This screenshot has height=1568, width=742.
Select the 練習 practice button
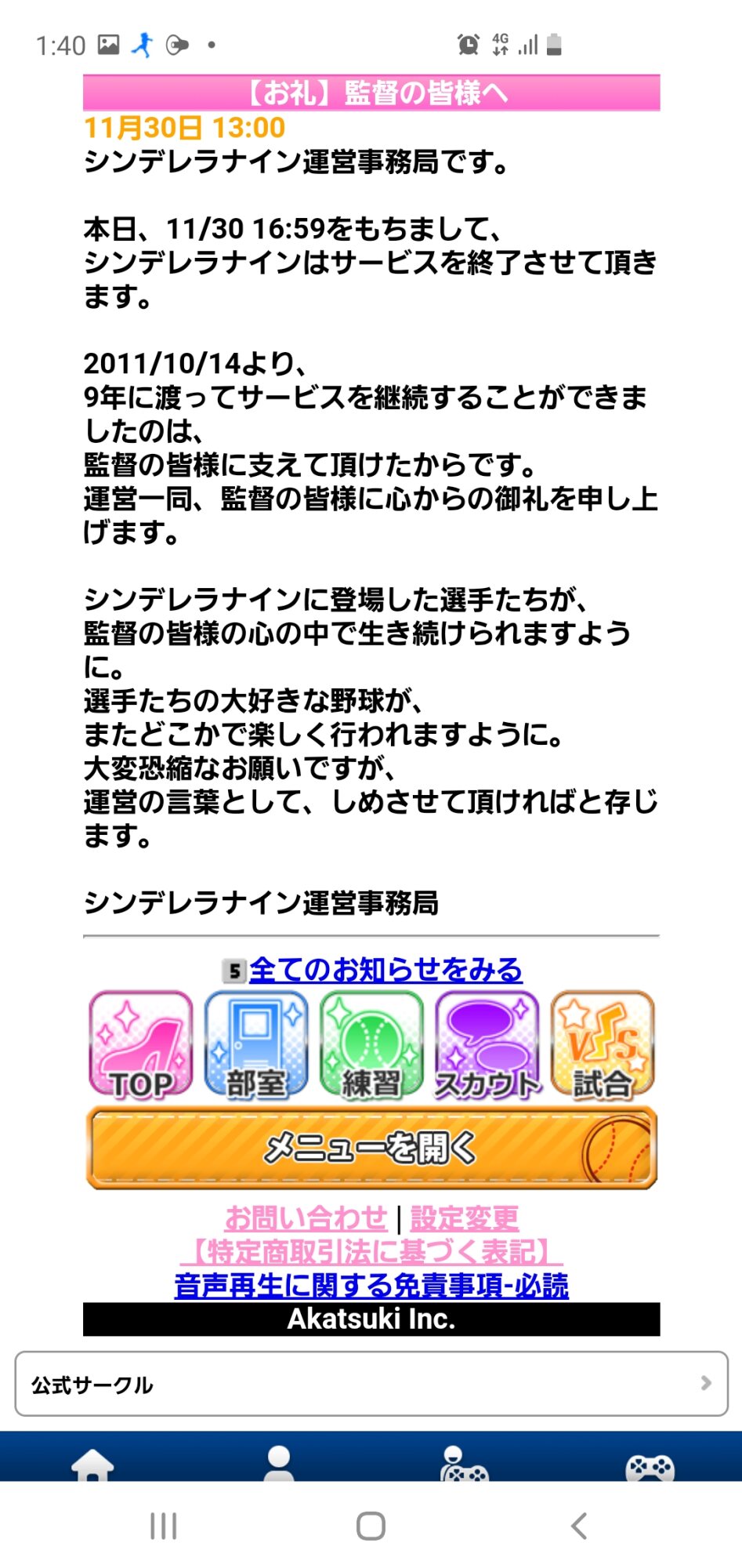pyautogui.click(x=371, y=1044)
